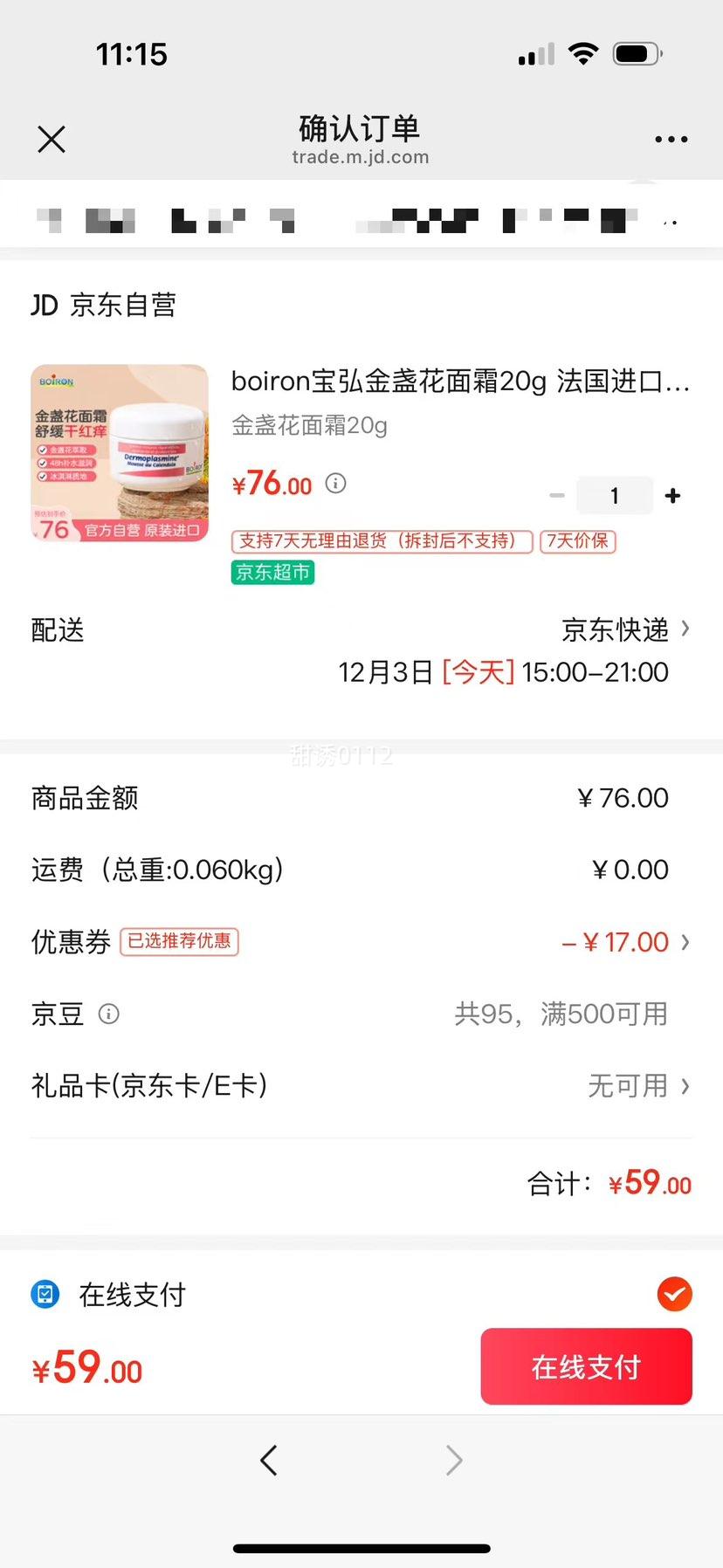The image size is (723, 1568).
Task: Expand the 京东快递 delivery options
Action: pyautogui.click(x=620, y=630)
